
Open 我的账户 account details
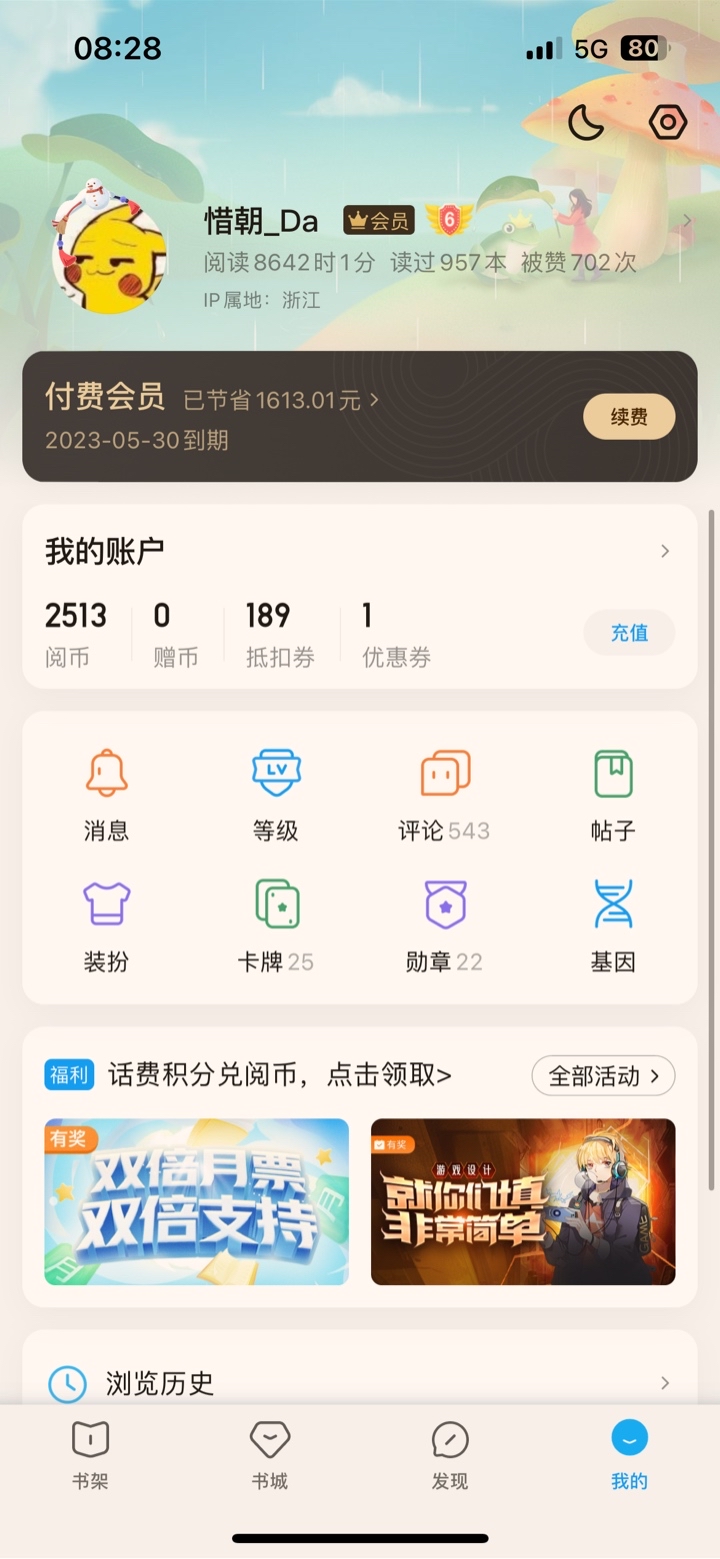[359, 551]
